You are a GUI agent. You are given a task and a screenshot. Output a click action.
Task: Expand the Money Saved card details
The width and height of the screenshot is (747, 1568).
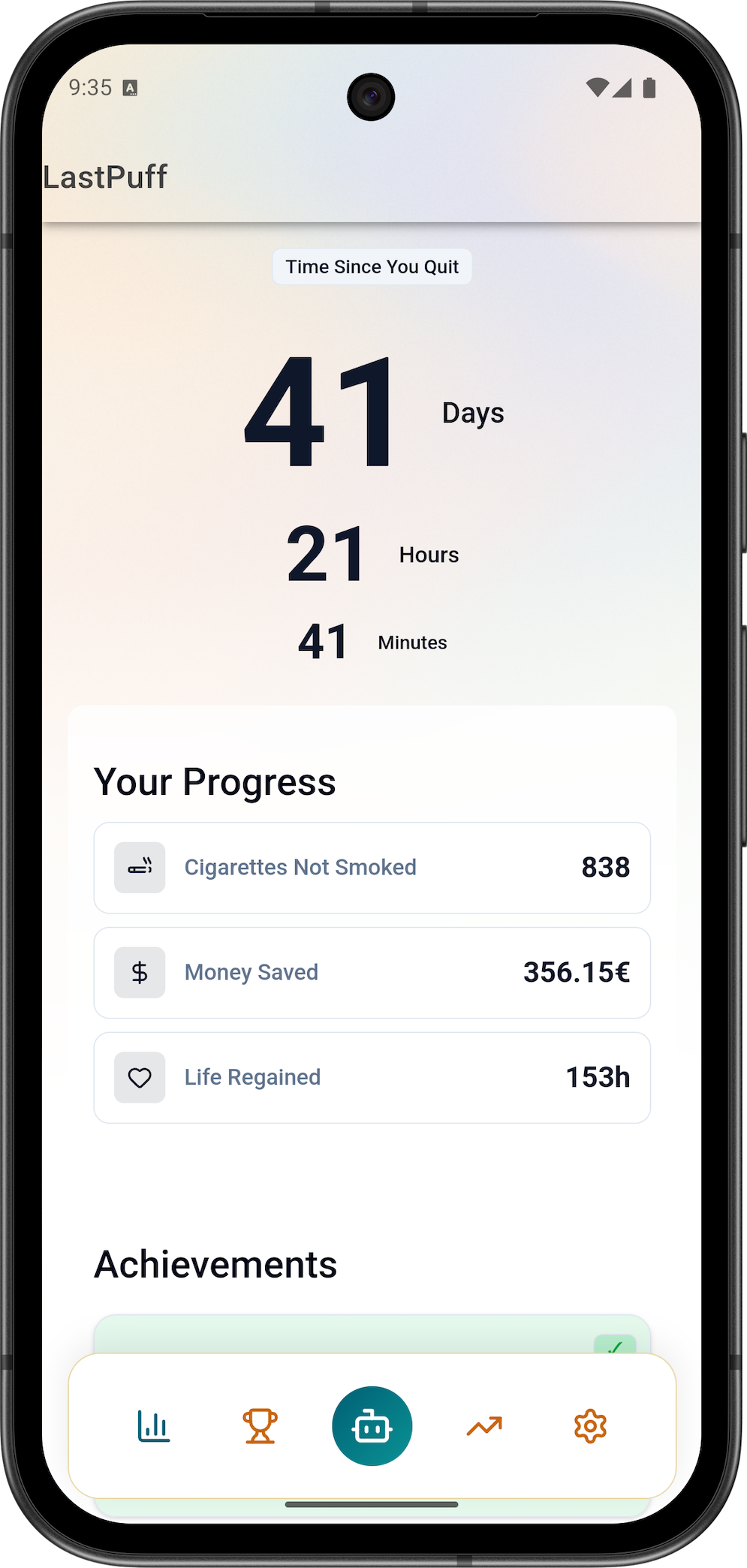click(x=372, y=972)
